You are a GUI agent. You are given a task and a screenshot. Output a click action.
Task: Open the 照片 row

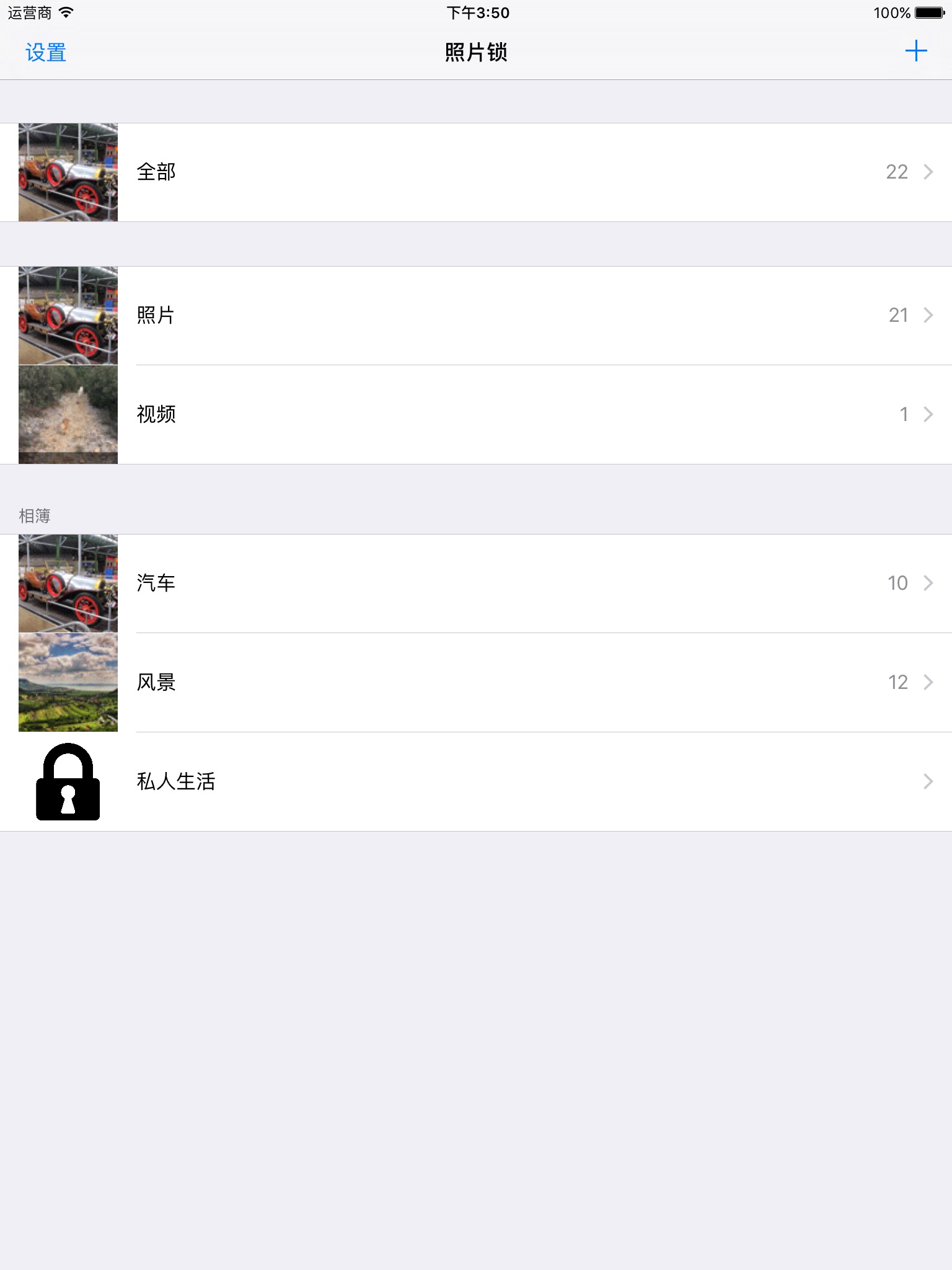(x=476, y=316)
